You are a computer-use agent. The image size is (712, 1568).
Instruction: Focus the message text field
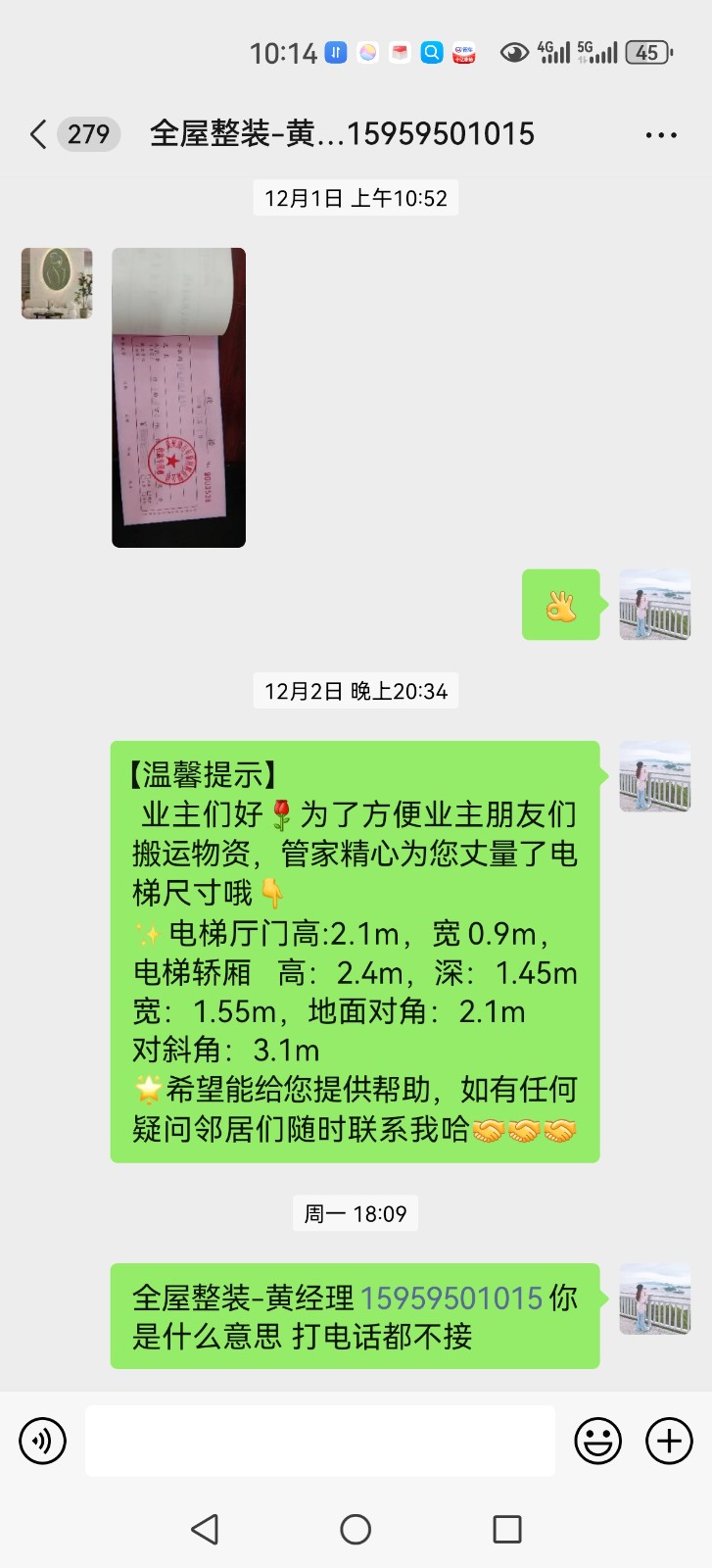tap(319, 1441)
